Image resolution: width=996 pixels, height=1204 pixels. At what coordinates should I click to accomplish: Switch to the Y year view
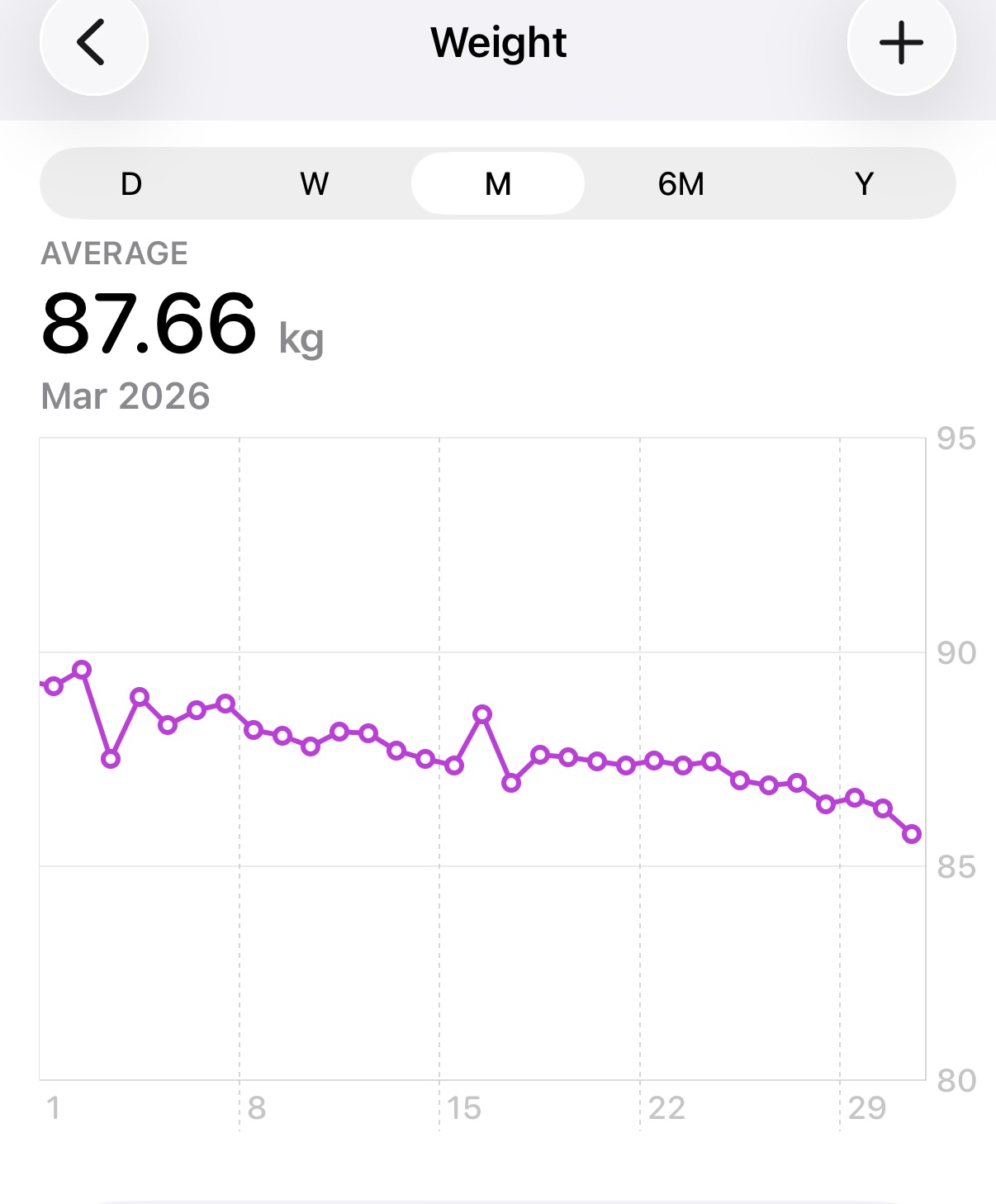coord(864,183)
